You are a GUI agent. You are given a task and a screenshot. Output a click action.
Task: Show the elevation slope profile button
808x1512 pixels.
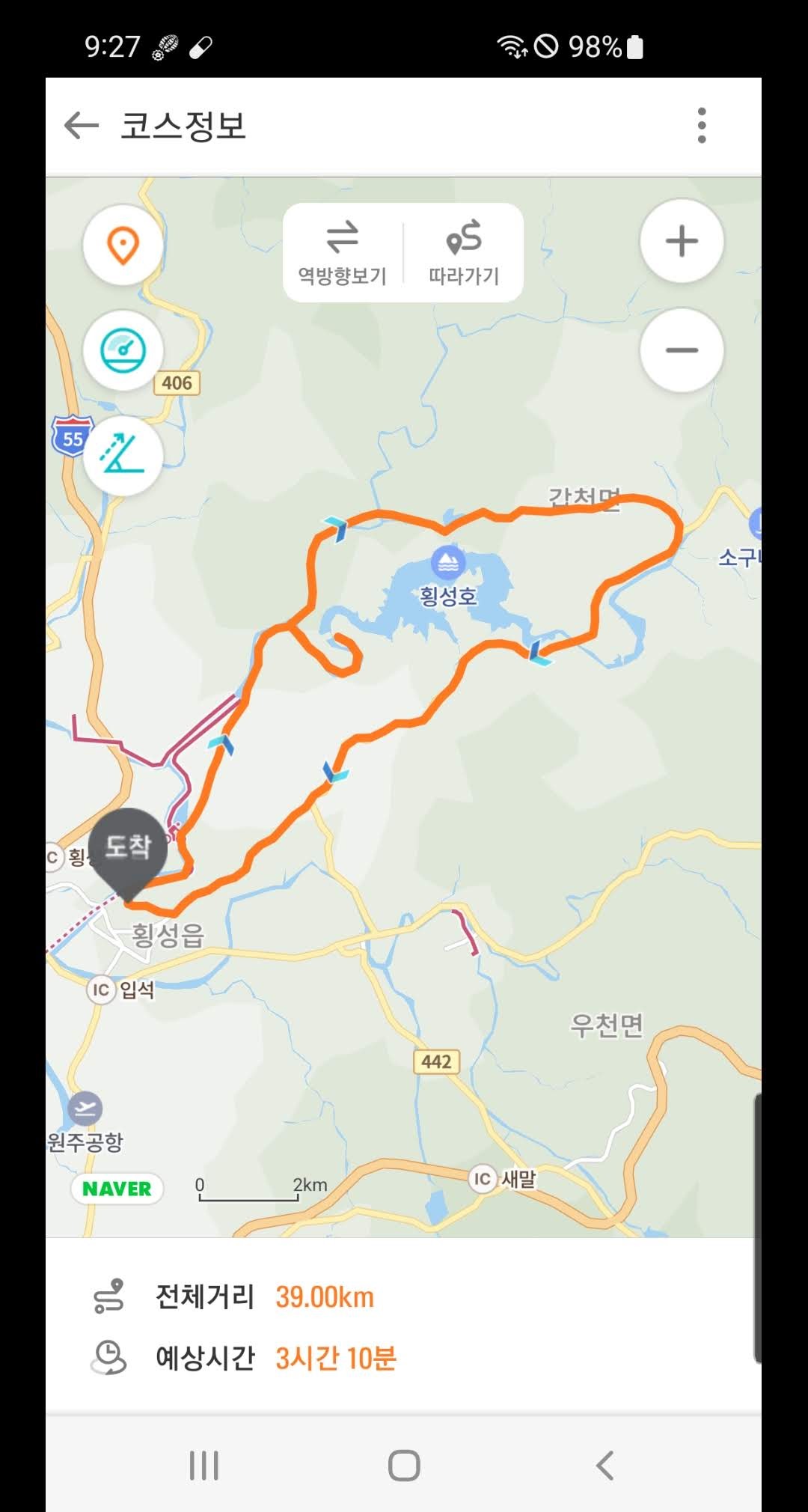(x=123, y=455)
